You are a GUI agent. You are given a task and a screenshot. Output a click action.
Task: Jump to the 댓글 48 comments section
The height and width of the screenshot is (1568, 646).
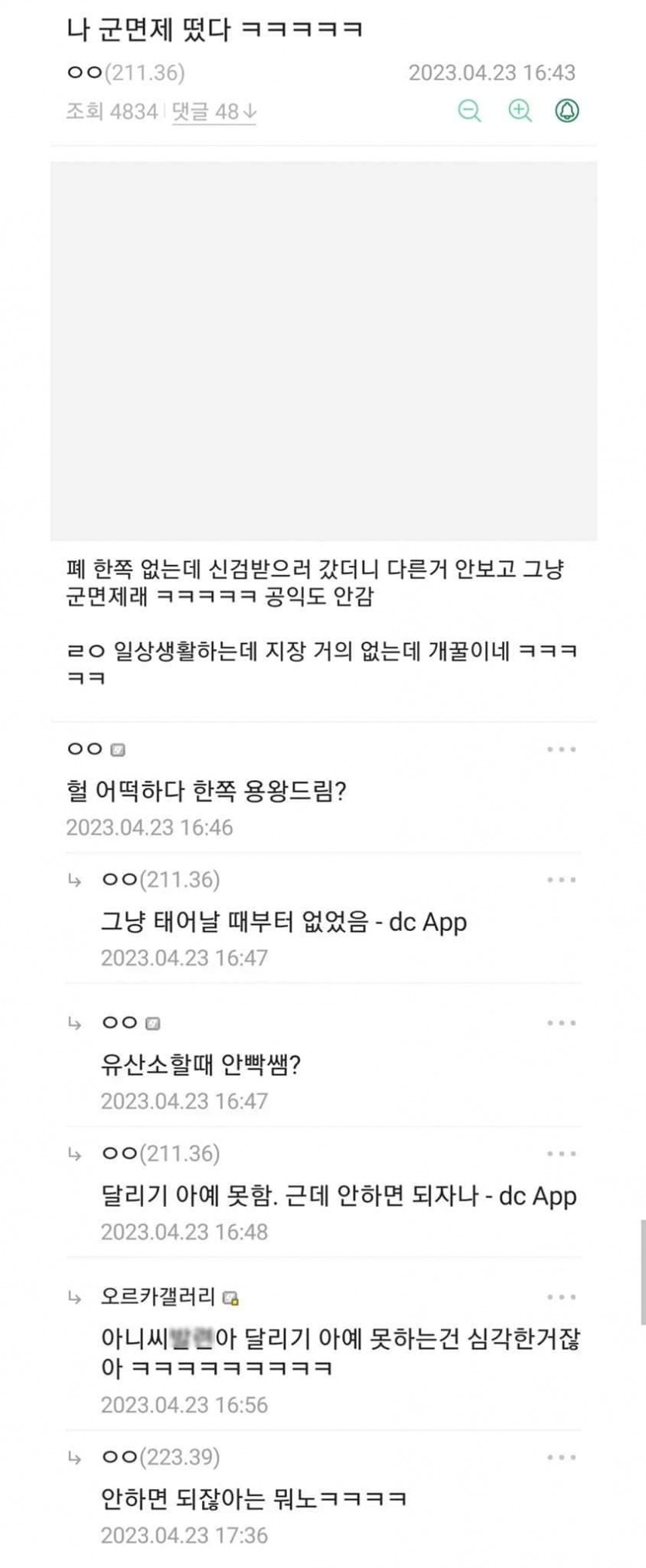click(x=214, y=111)
